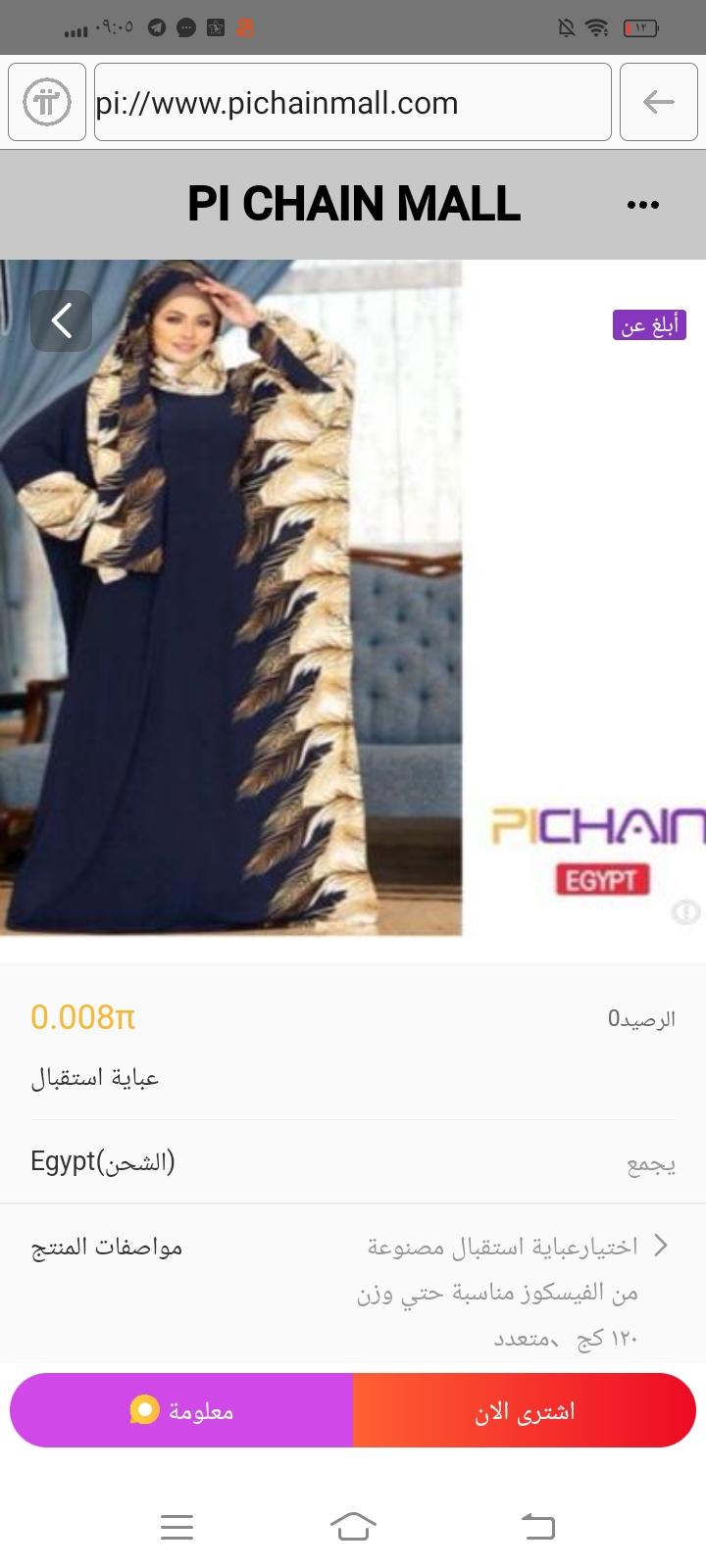
Task: Buy now with اشترى الان button
Action: [x=525, y=1411]
